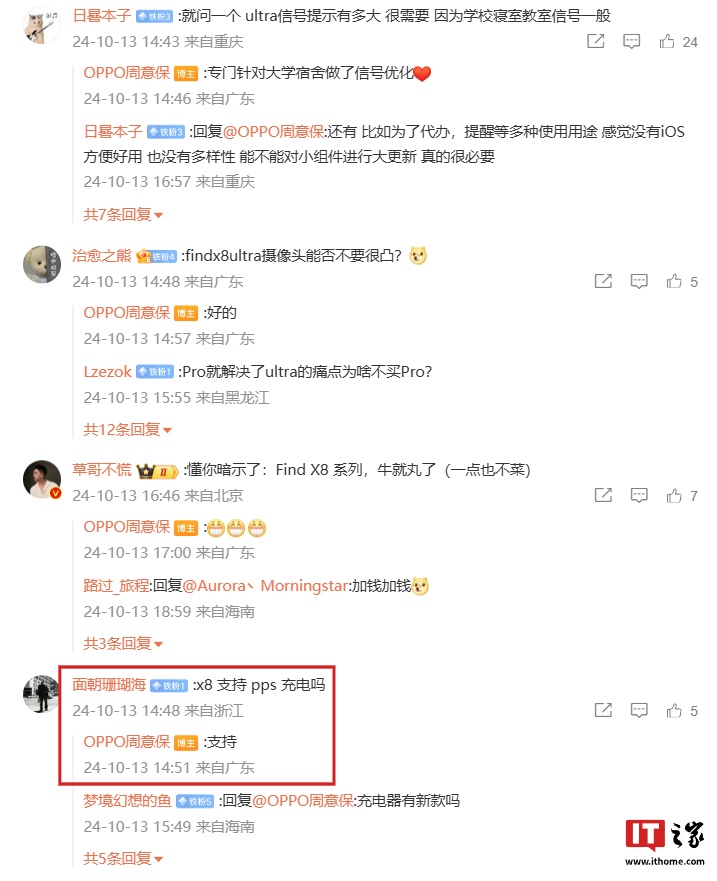Screen dimensions: 717x881
Task: Expand 共12条回复 under 治愈之熊's comment
Action: 127,429
